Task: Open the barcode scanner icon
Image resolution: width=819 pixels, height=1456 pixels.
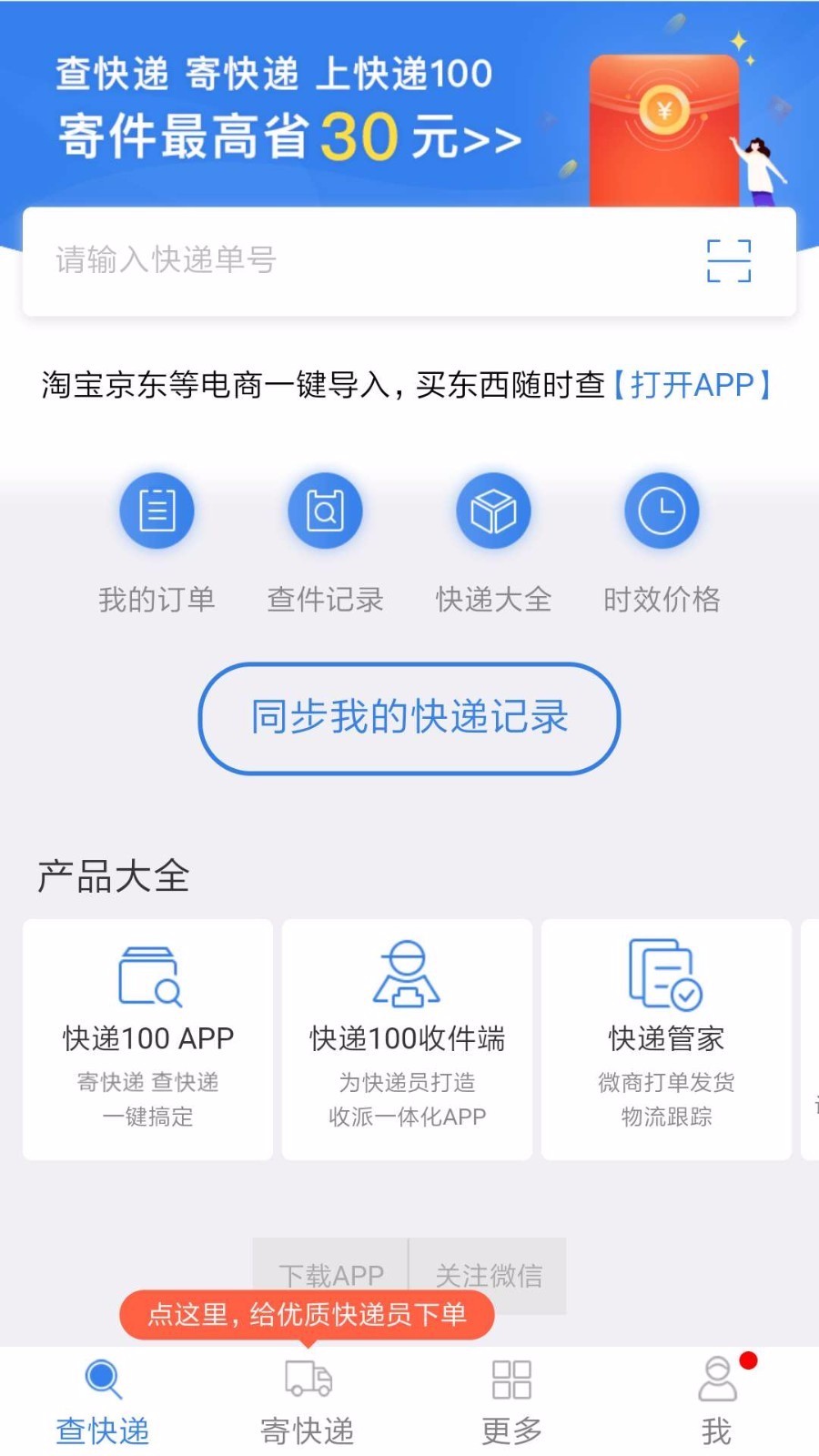Action: tap(729, 261)
